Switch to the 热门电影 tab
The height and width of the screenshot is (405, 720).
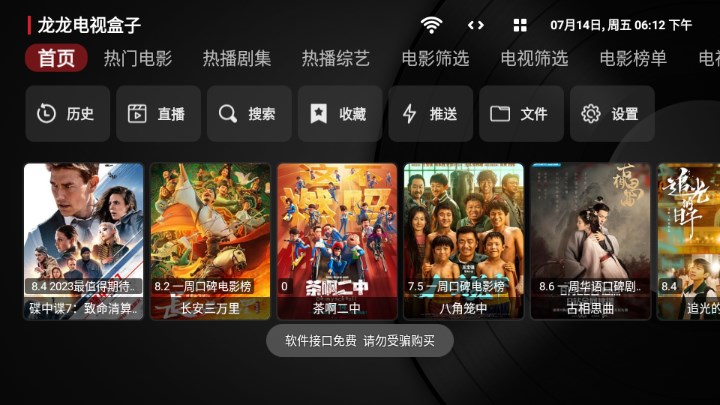[138, 58]
